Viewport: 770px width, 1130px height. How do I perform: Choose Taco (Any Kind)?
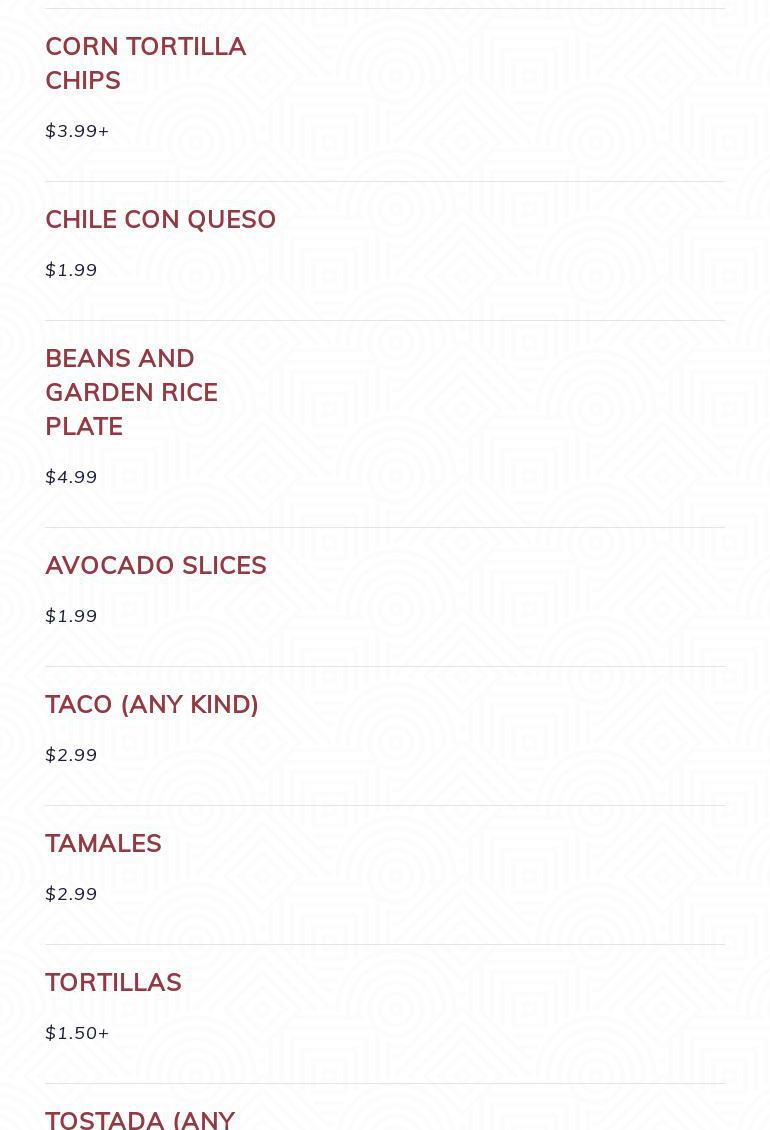152,705
